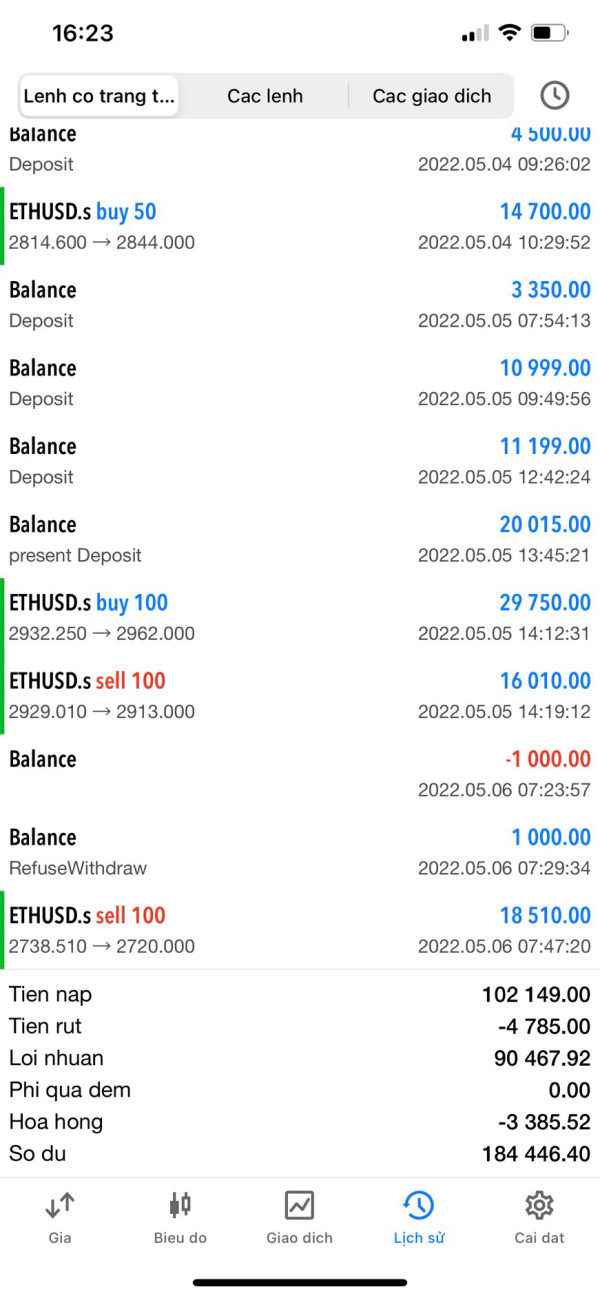Switch to the Cac giao dich segment

[432, 96]
